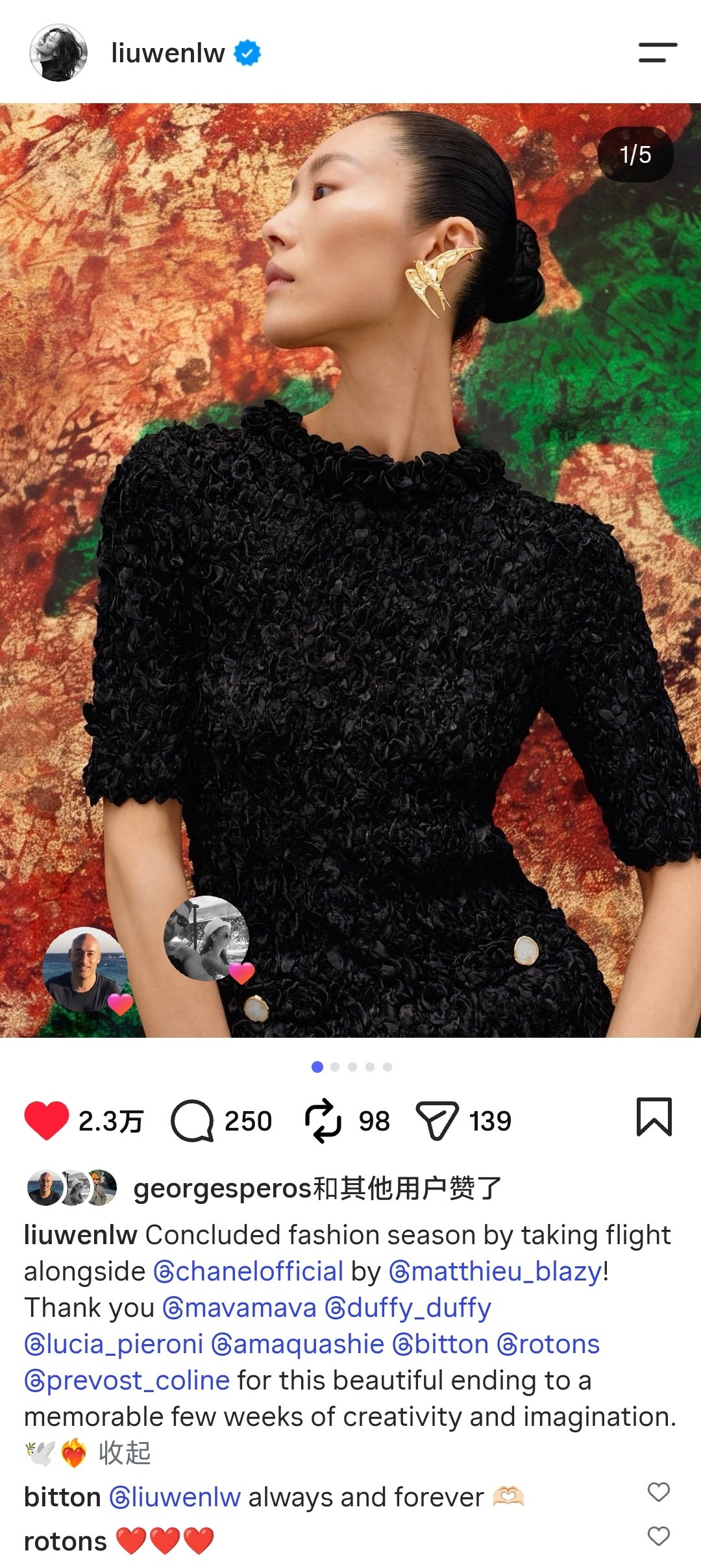Open the menu icon at top right
701x1568 pixels.
tap(658, 53)
